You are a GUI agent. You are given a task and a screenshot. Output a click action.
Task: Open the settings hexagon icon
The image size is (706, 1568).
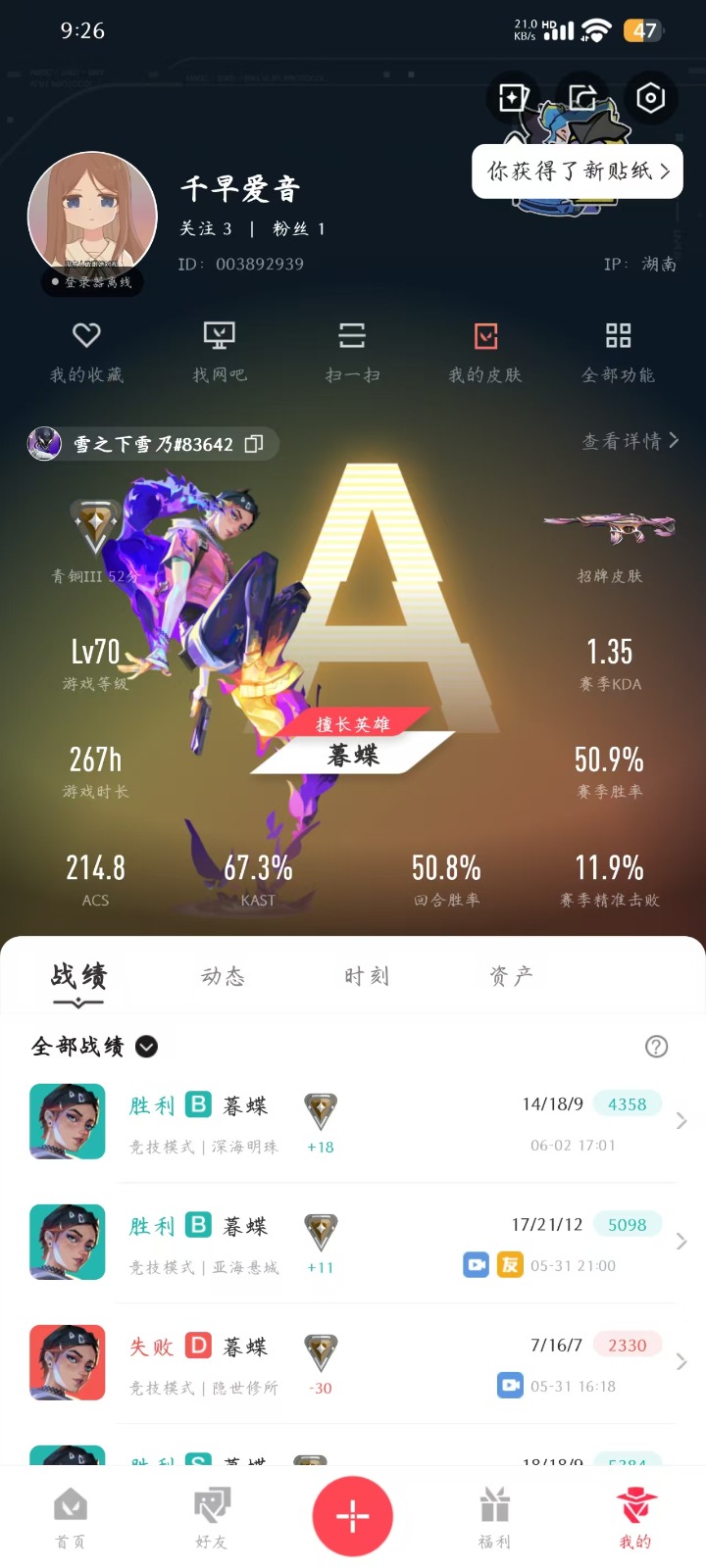(651, 97)
